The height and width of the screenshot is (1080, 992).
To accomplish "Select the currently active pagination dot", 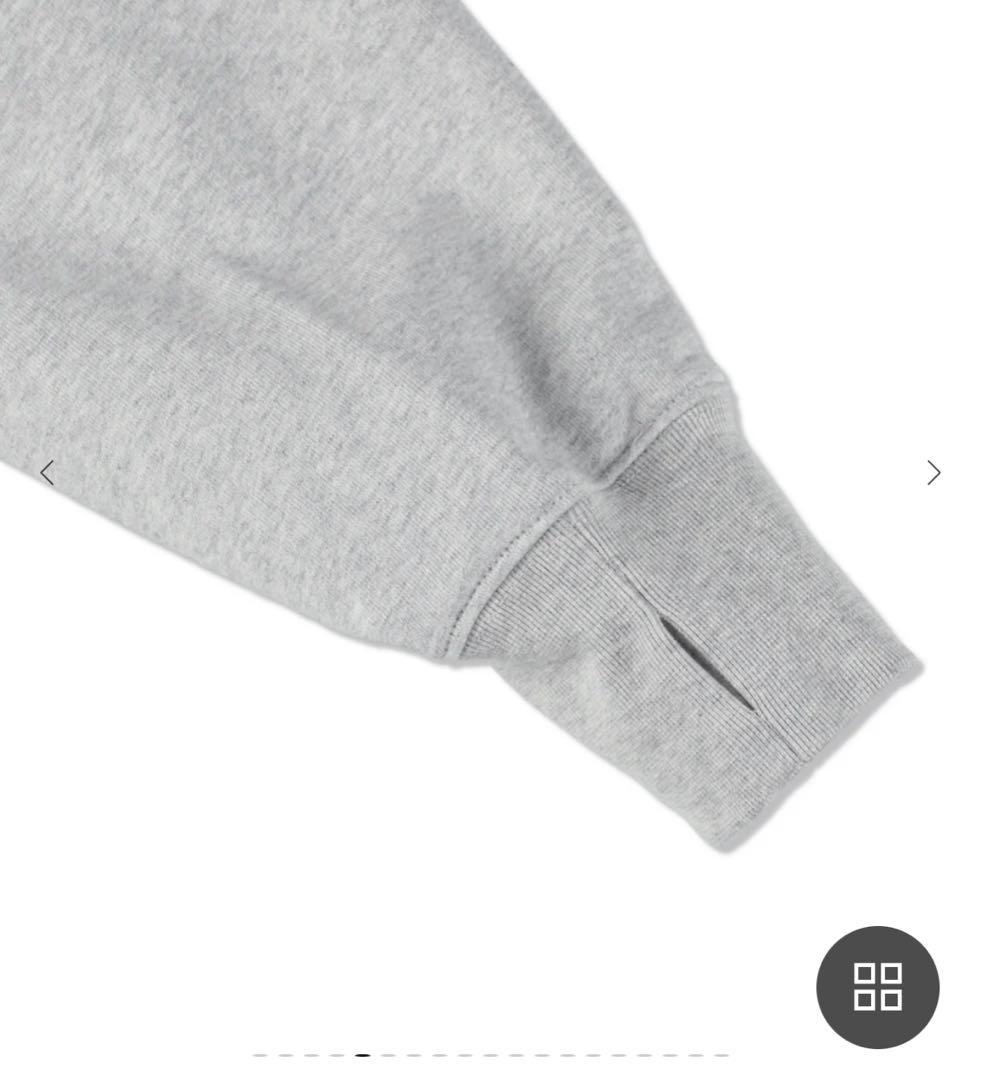I will 361,1055.
